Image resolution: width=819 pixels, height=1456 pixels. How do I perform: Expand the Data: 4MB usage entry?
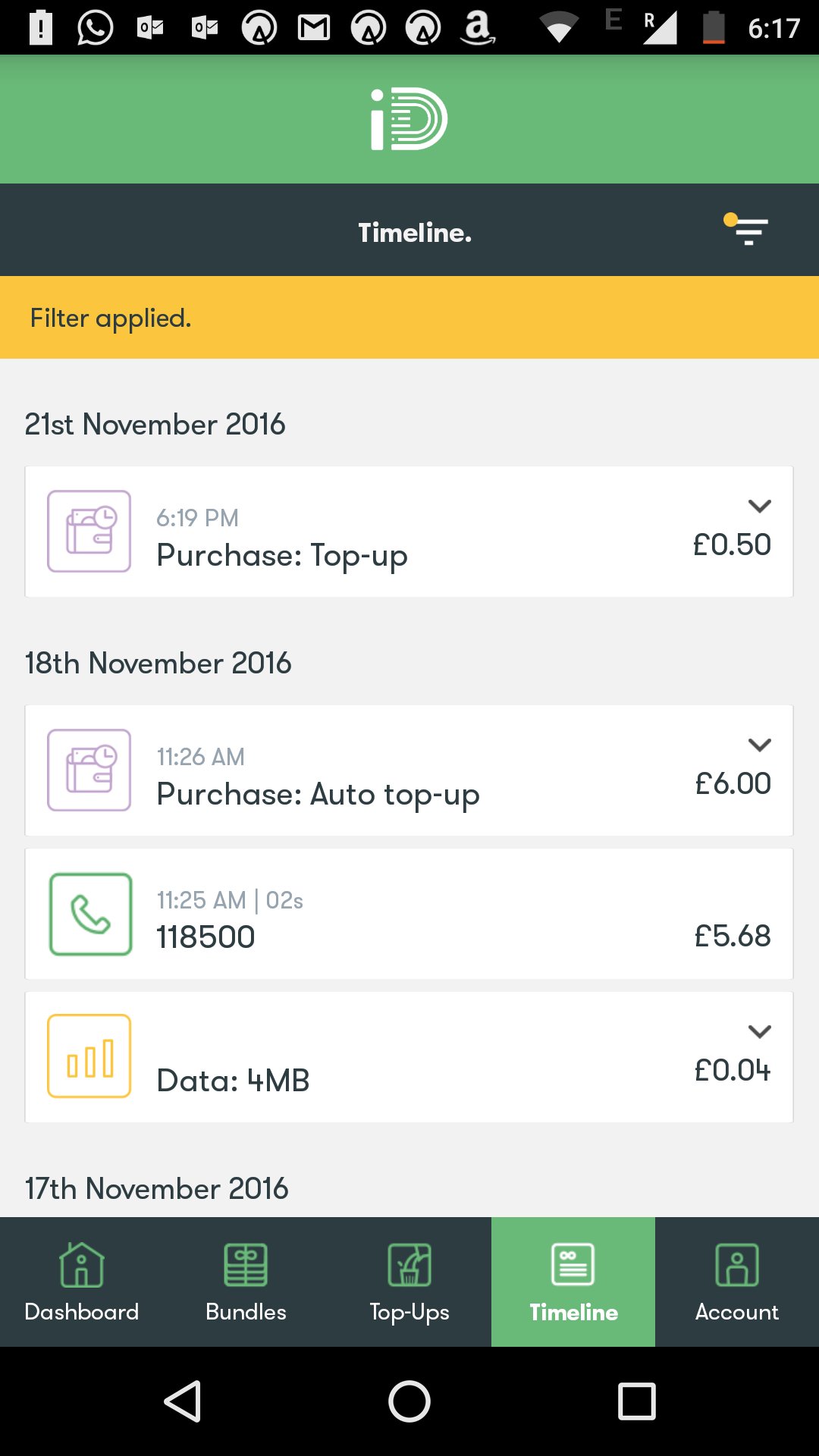click(761, 1031)
